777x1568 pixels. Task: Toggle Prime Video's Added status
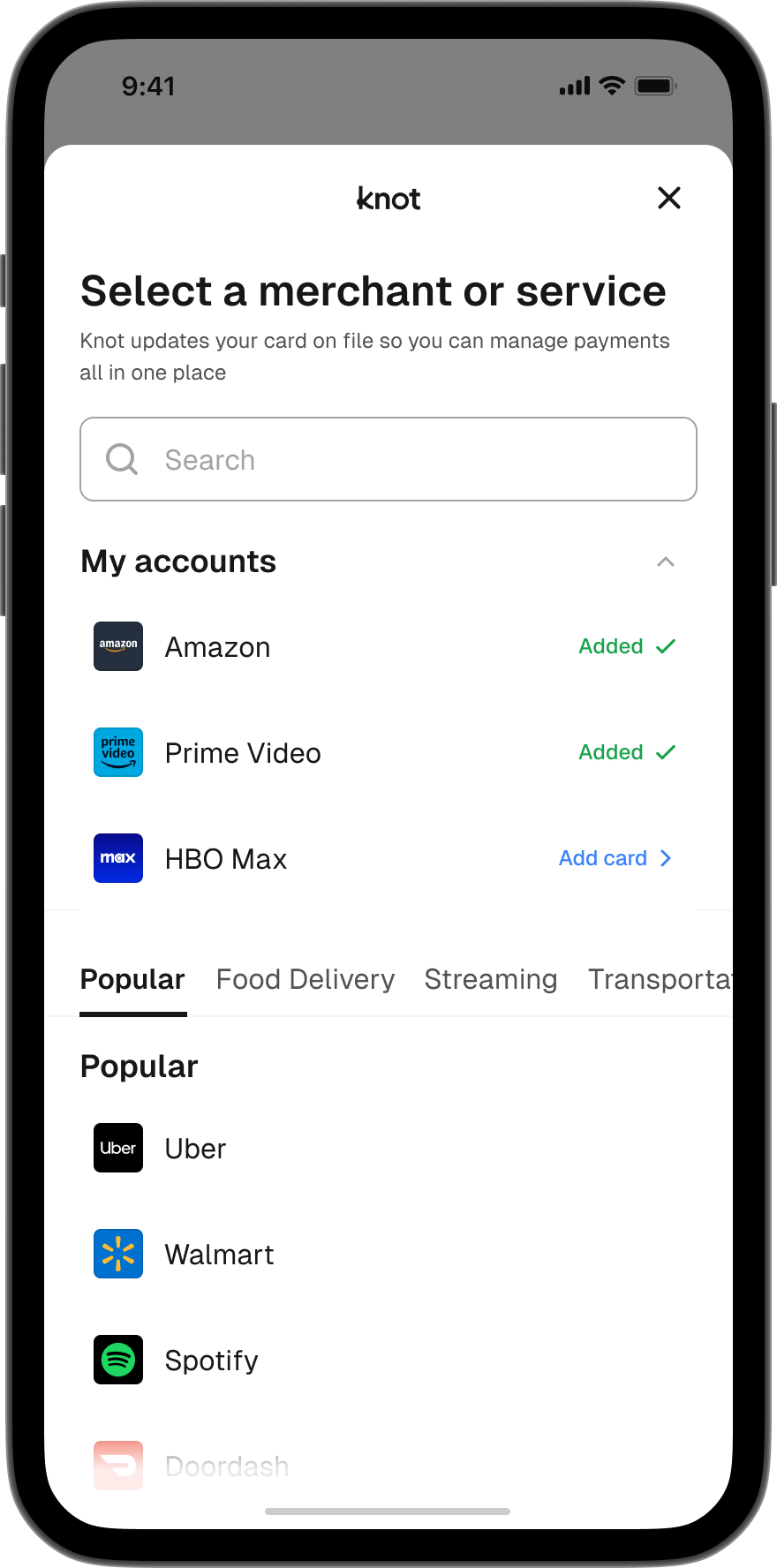click(627, 752)
